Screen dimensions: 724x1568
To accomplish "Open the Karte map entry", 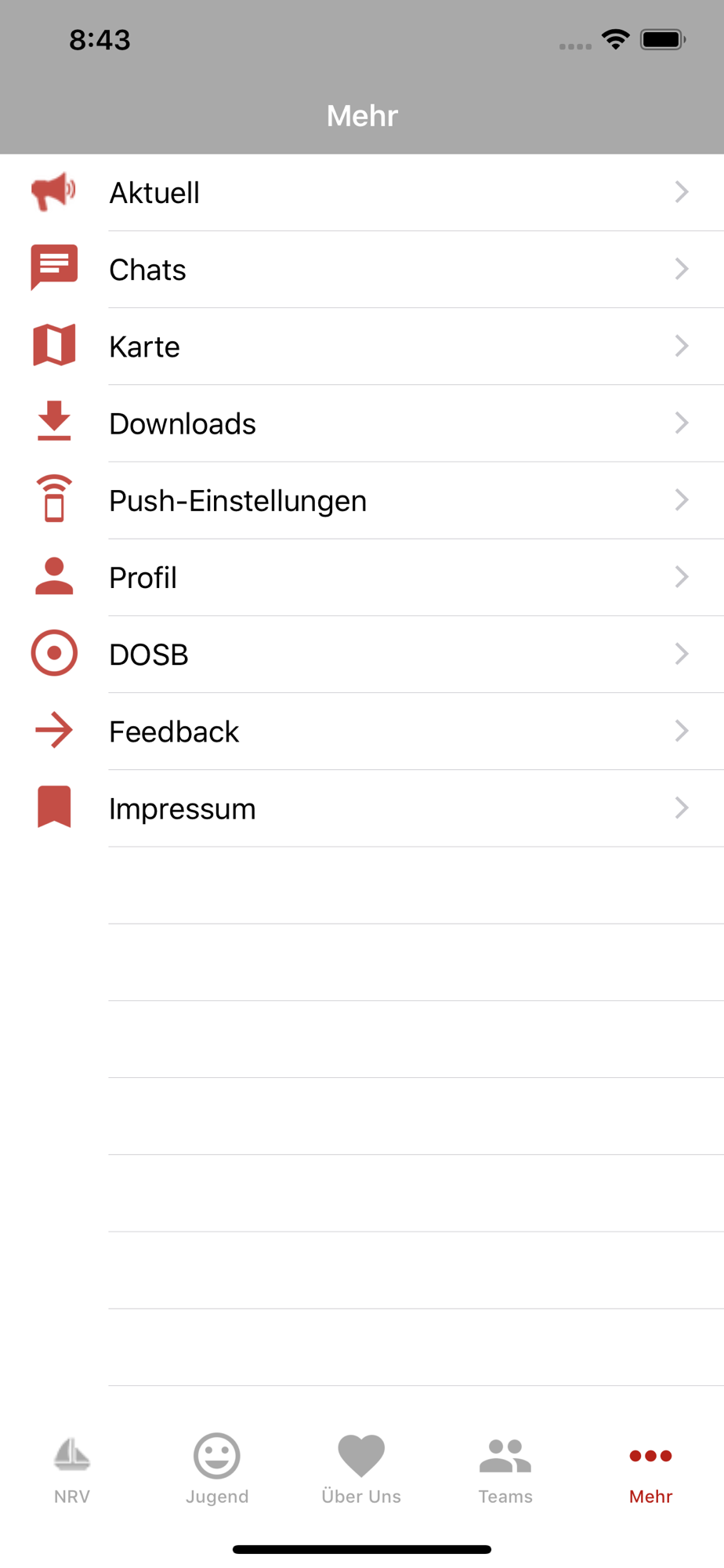I will pos(362,347).
